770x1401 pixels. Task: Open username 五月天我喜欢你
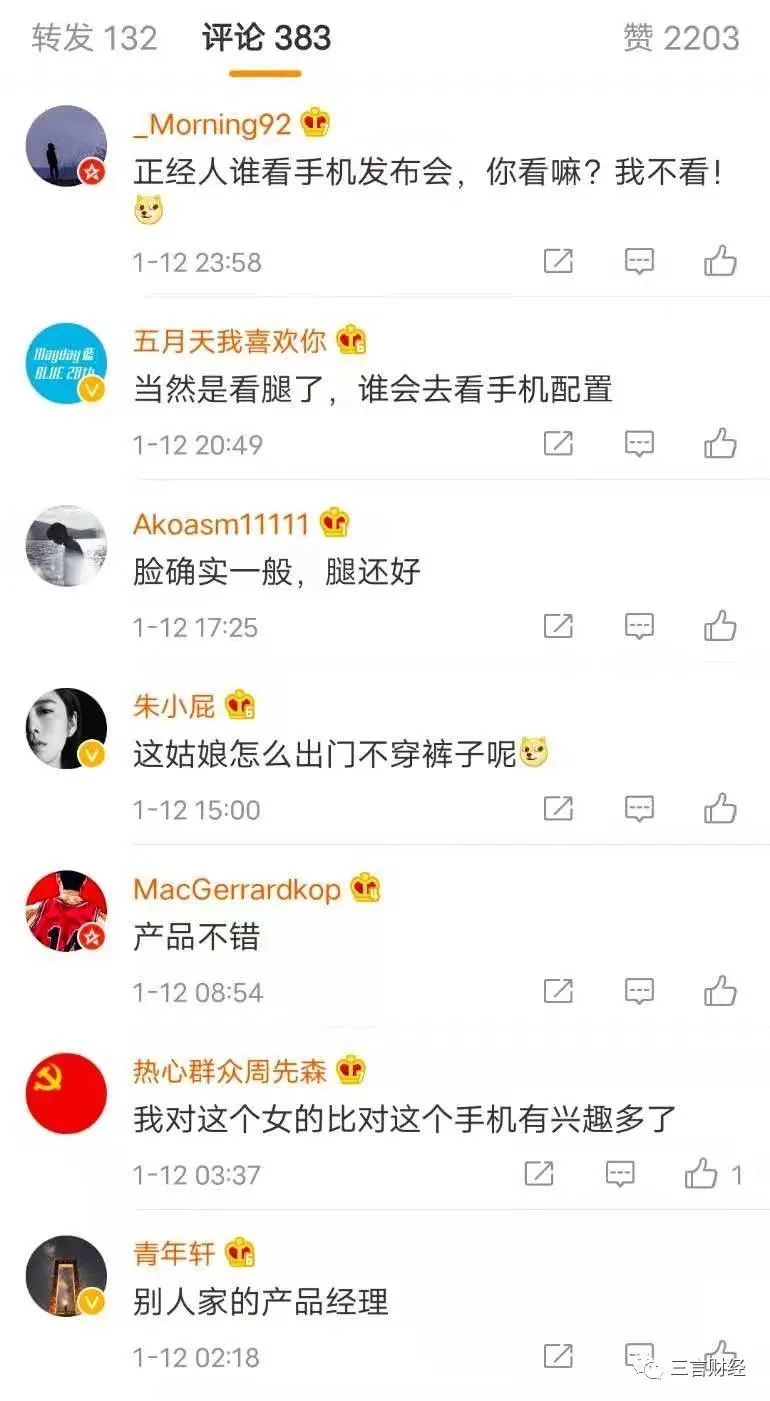tap(230, 340)
